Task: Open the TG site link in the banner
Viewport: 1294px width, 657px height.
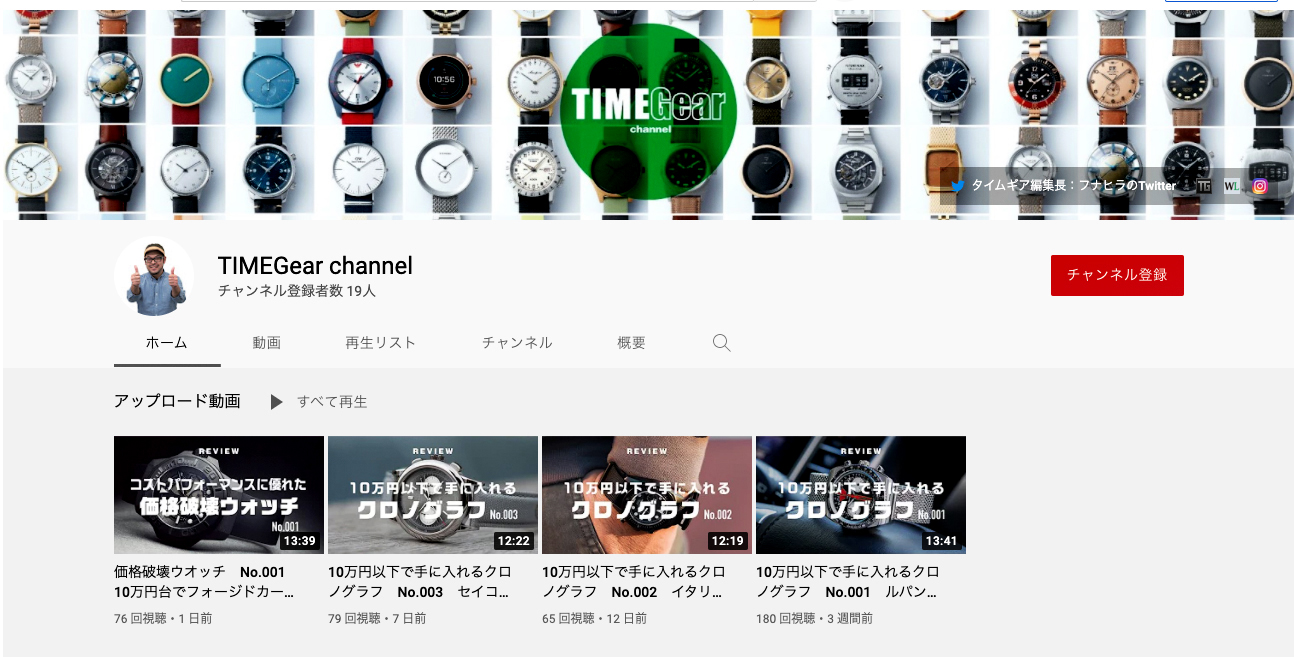Action: (x=1203, y=186)
